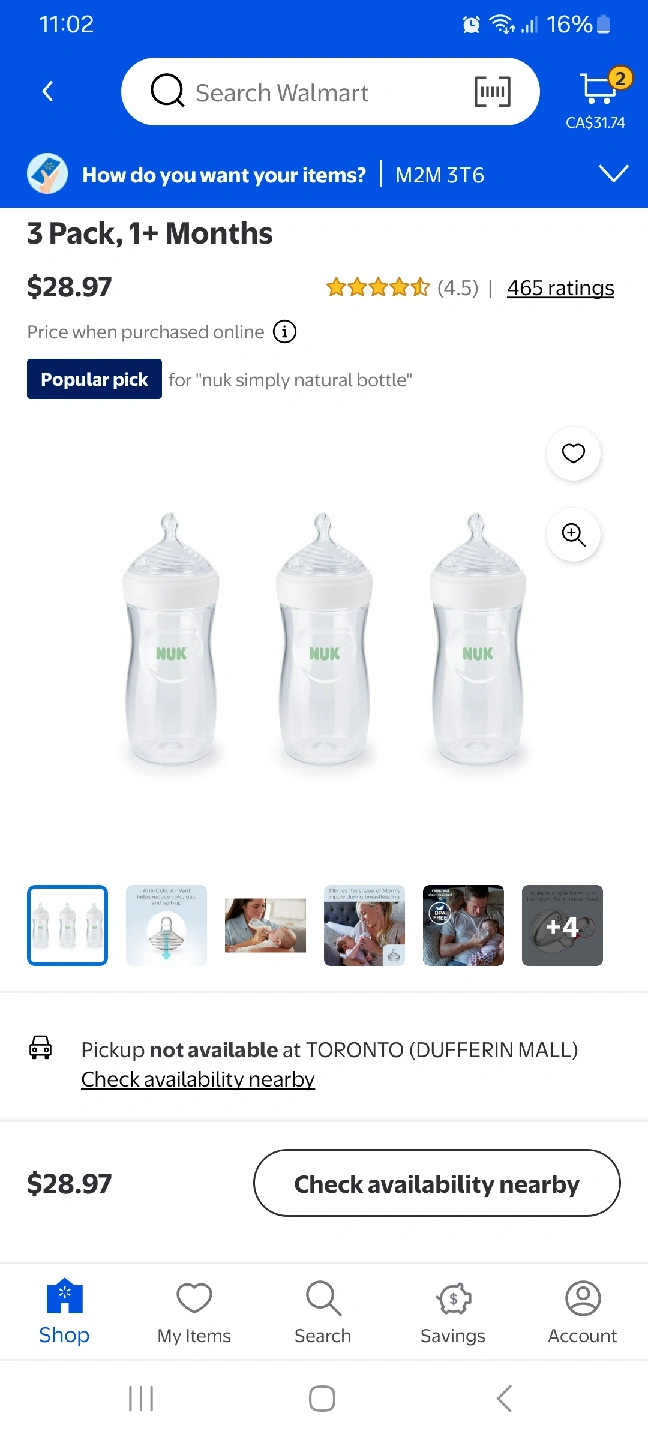
Task: View the +4 more images thumbnail
Action: (x=562, y=925)
